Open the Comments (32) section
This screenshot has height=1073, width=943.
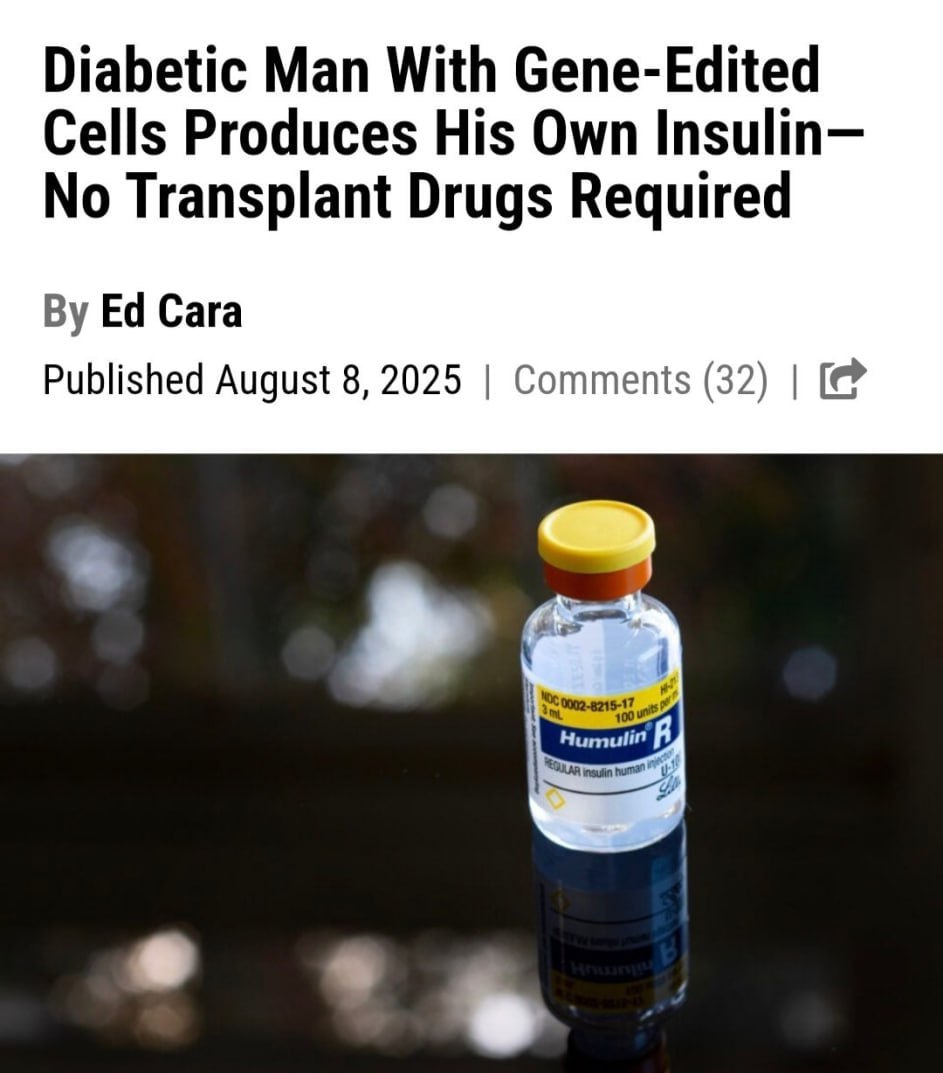(640, 381)
